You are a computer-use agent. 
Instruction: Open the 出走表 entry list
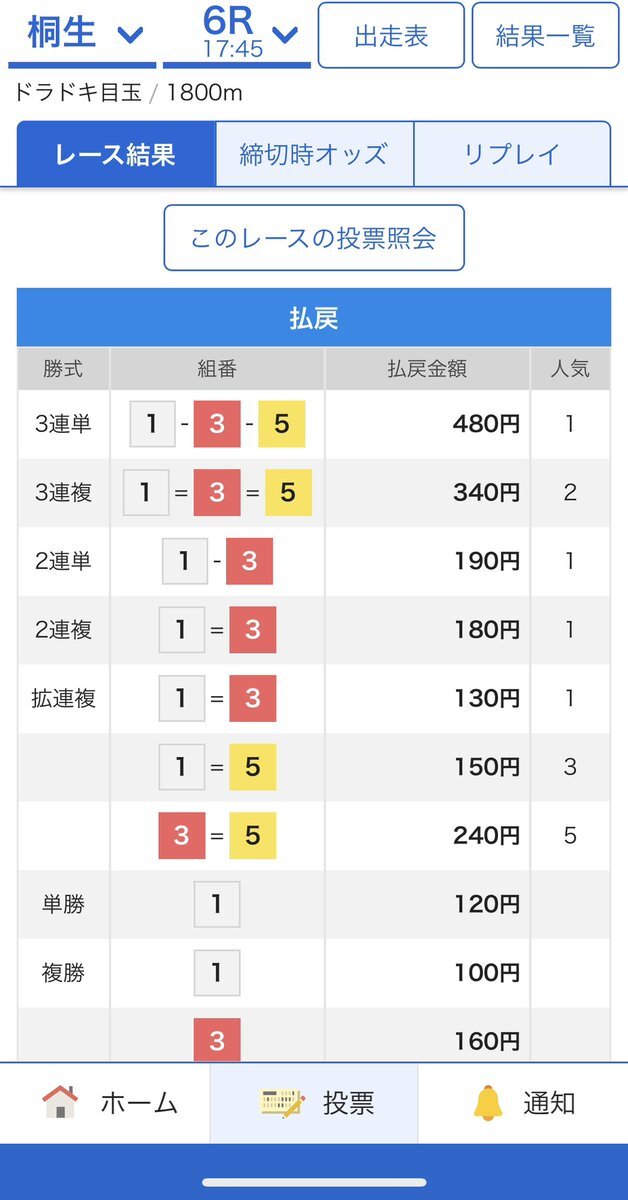[391, 36]
